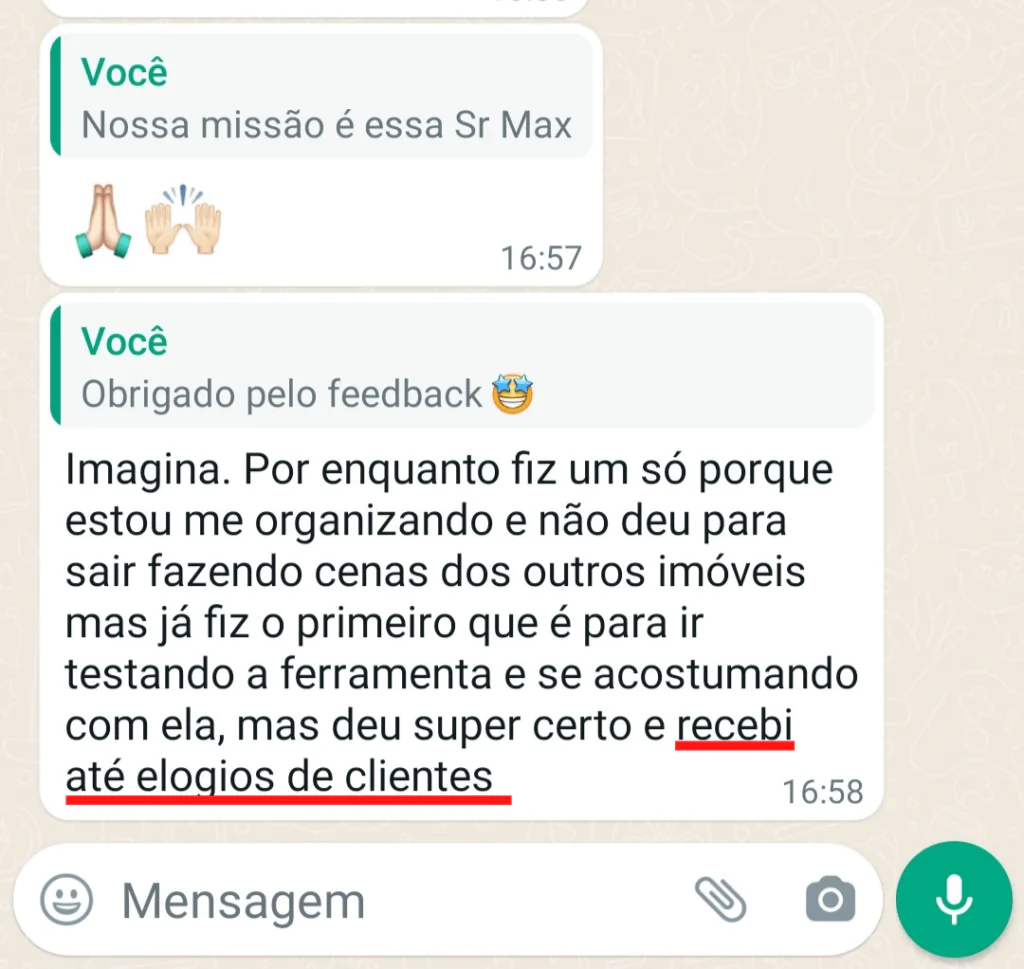Tap the Mensagem text field
The image size is (1024, 969).
point(400,901)
